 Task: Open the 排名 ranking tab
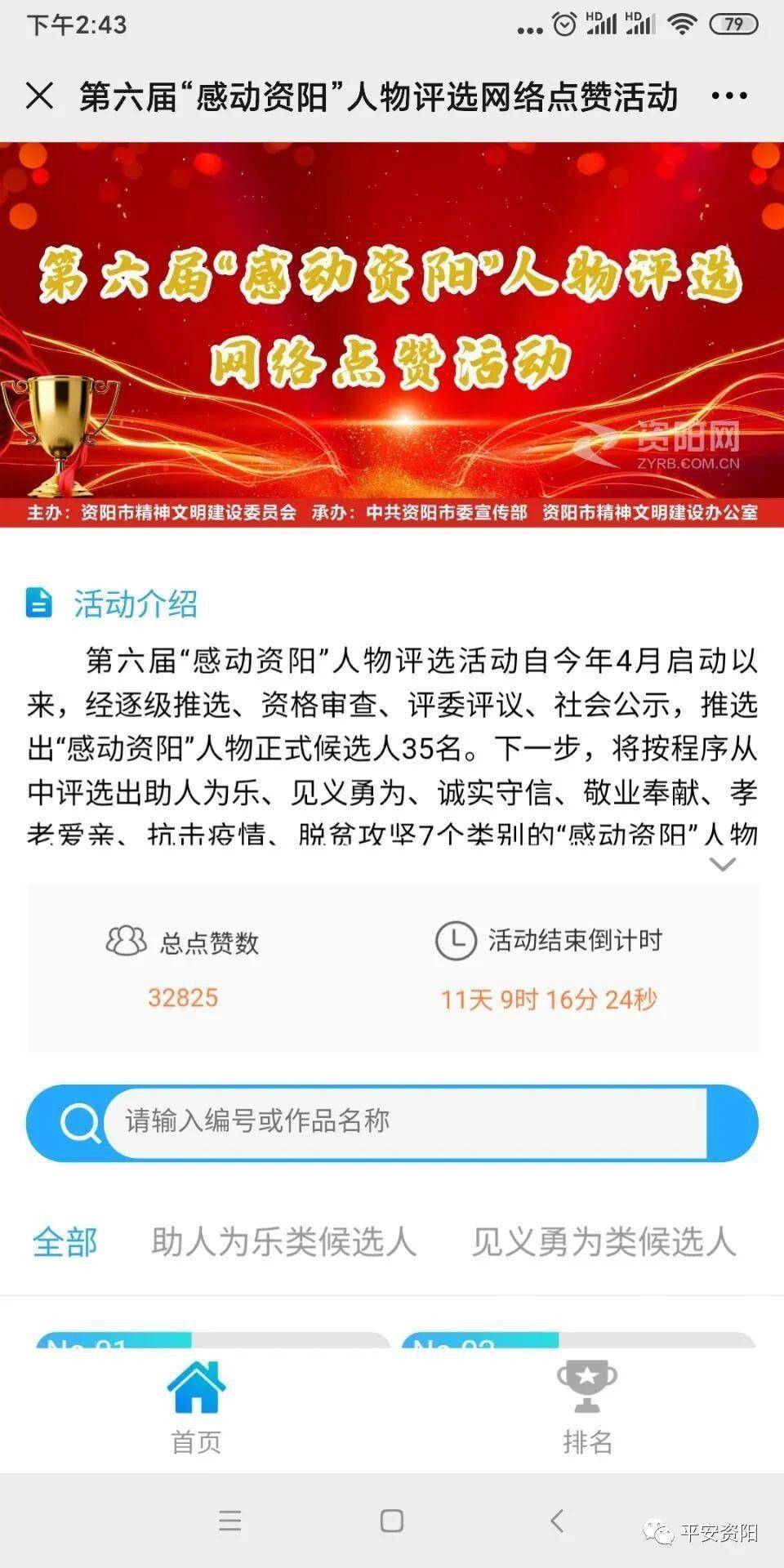point(587,1408)
